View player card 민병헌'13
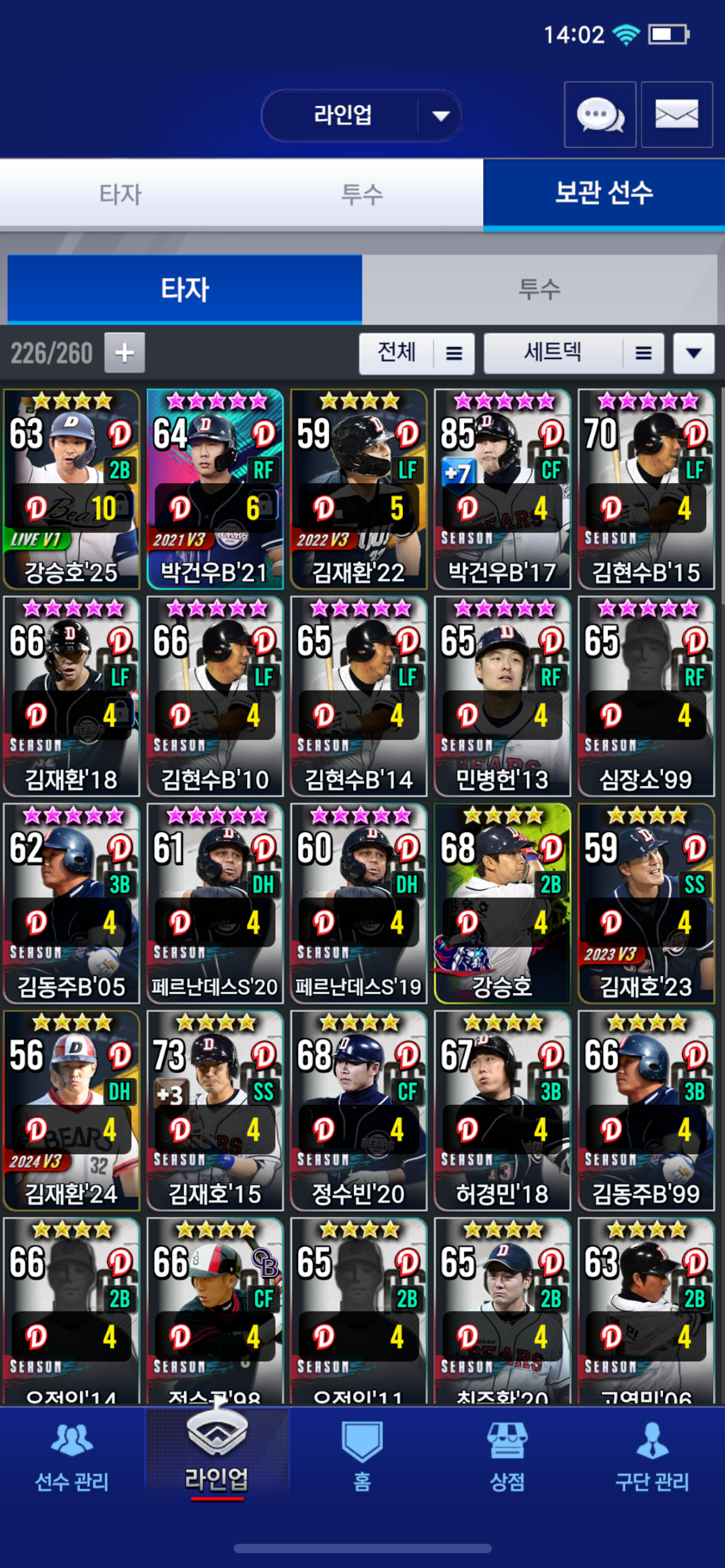The width and height of the screenshot is (725, 1568). click(x=502, y=695)
